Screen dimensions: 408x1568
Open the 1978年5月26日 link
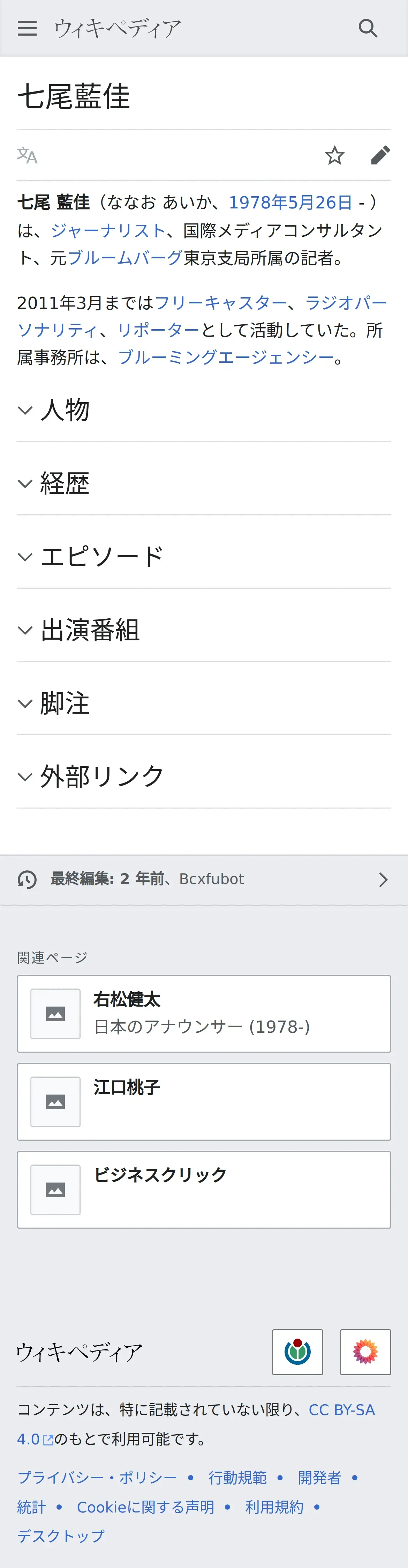(290, 202)
